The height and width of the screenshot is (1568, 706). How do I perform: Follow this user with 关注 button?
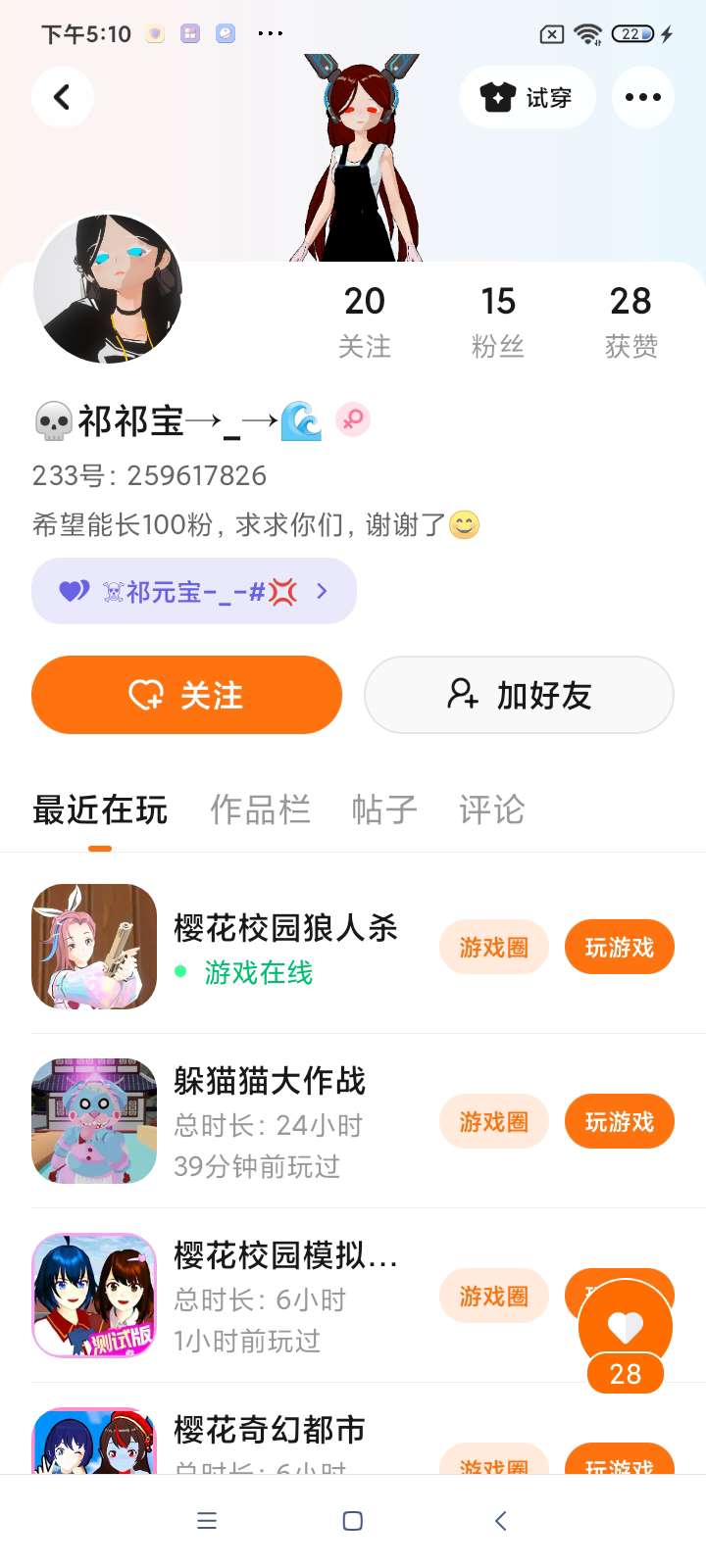pyautogui.click(x=186, y=695)
